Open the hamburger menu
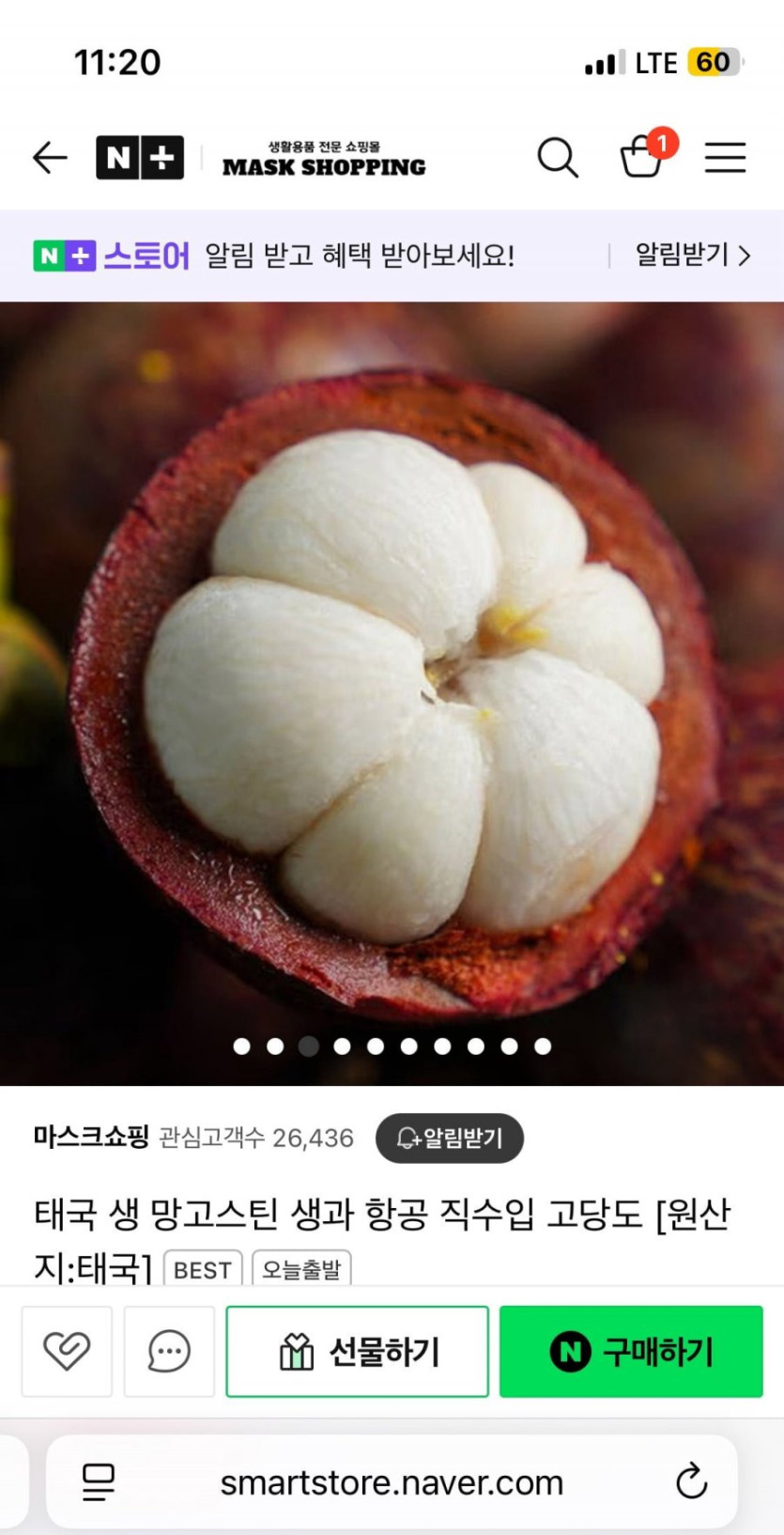Viewport: 784px width, 1535px height. (x=725, y=157)
